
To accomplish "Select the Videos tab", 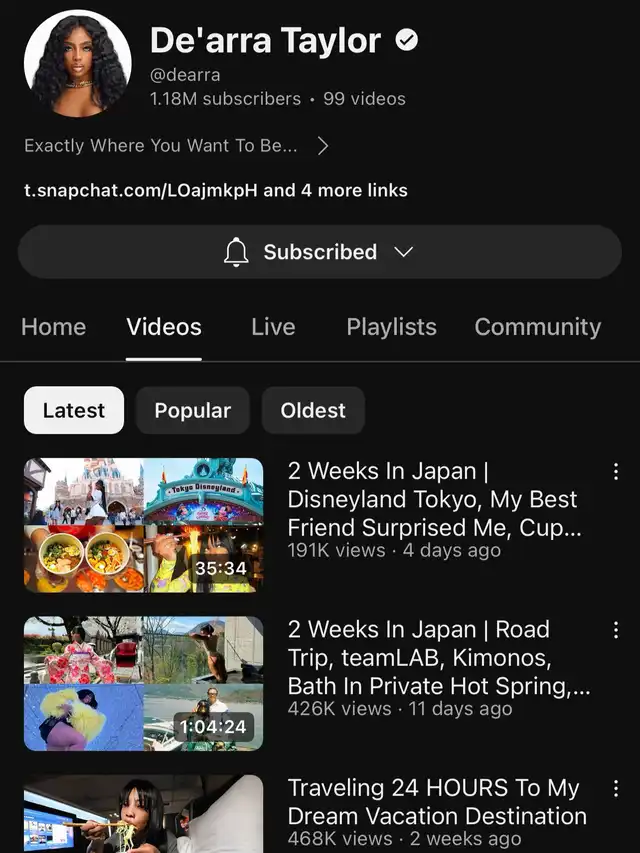I will point(164,327).
